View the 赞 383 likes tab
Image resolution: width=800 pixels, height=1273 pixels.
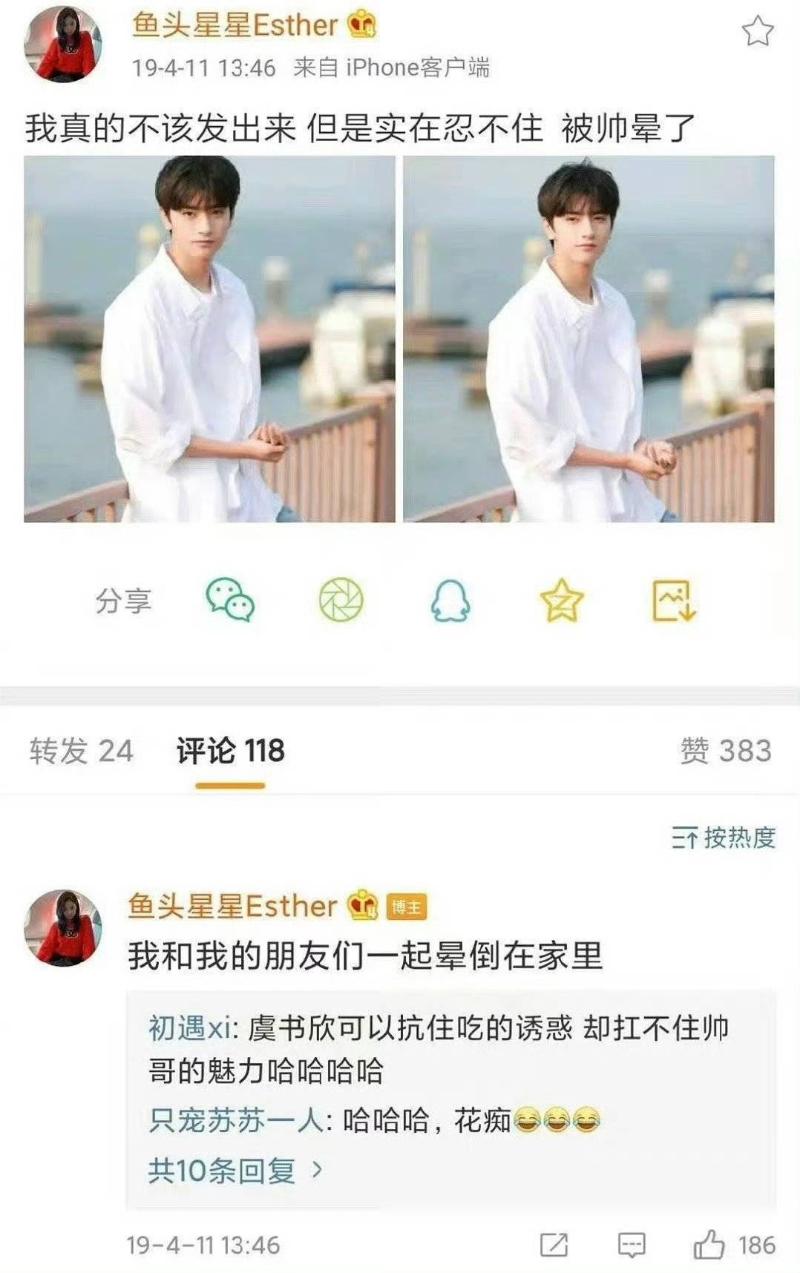[x=725, y=751]
